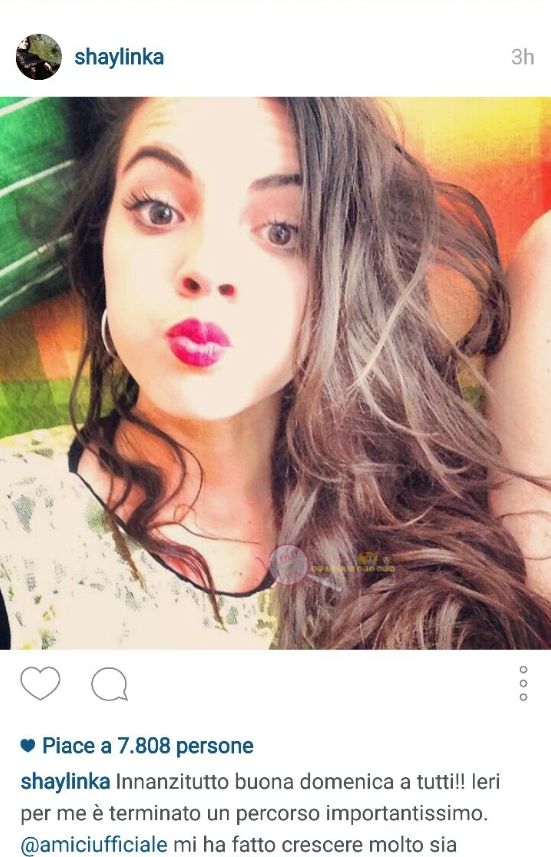
Task: View who liked: Piace a 7.808 persone
Action: pos(137,746)
